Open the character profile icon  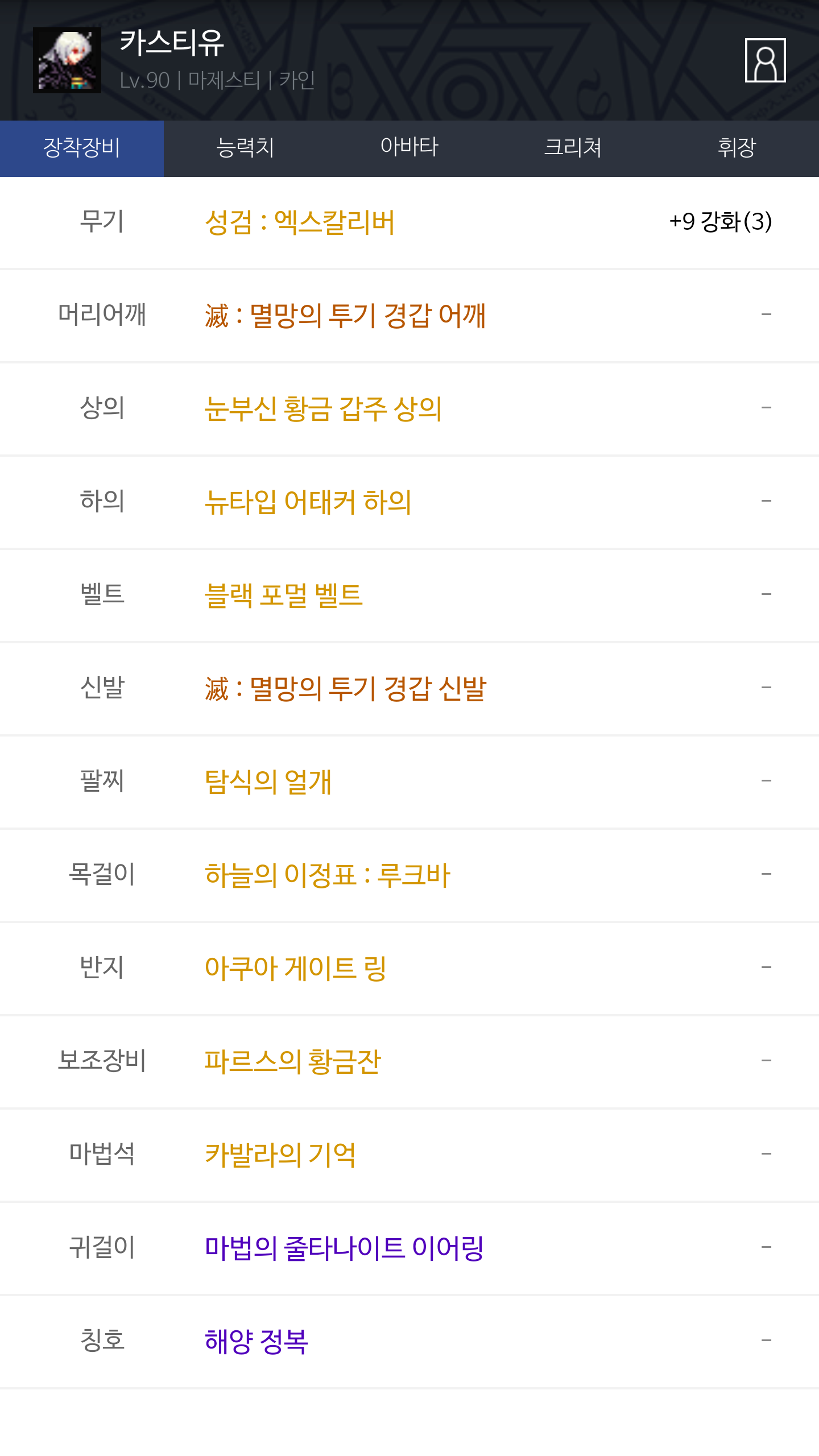[x=765, y=60]
